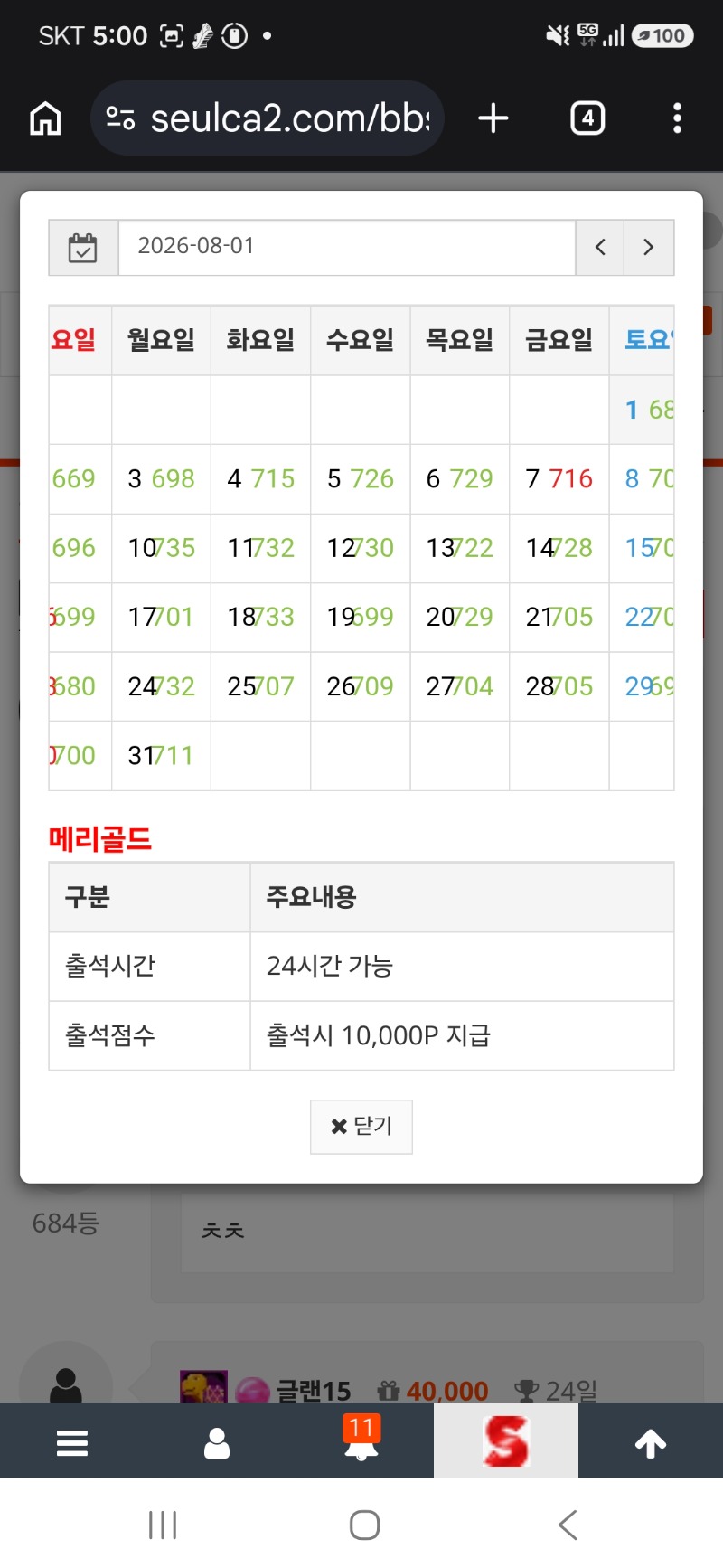Screen dimensions: 723x1568
Task: Open the browser overflow menu
Action: tap(678, 118)
